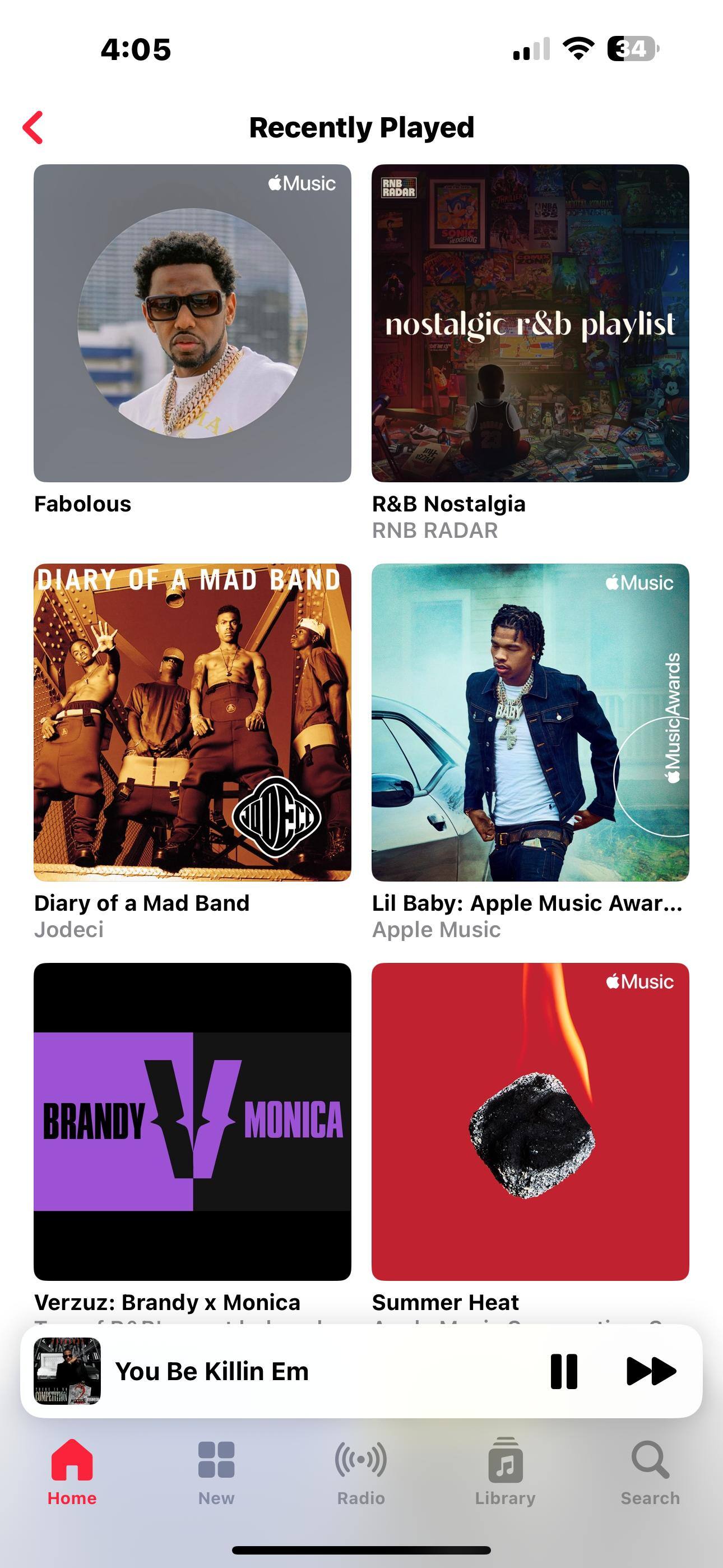Viewport: 723px width, 1568px height.
Task: Open the Summer Heat playlist
Action: (530, 1121)
